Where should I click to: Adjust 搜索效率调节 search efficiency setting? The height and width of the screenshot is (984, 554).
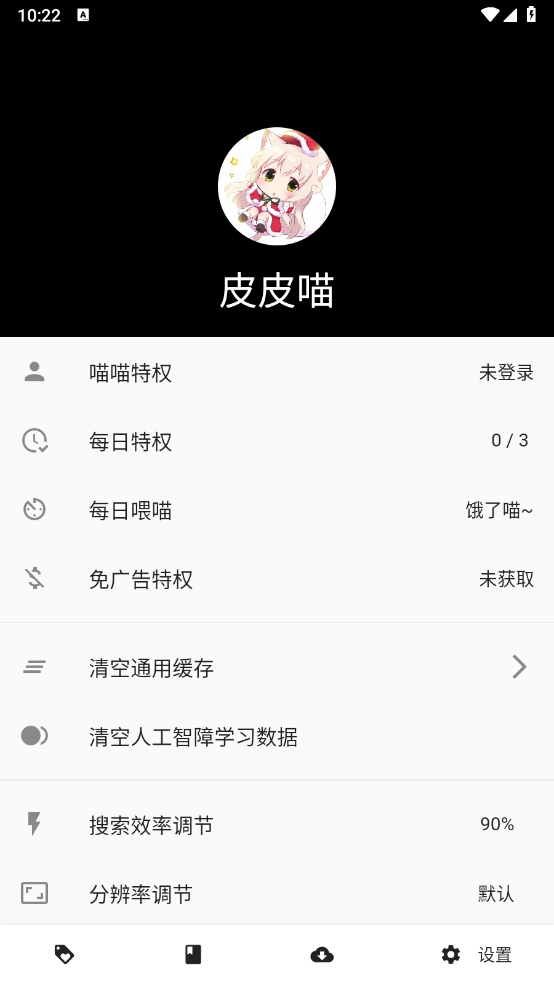(277, 824)
